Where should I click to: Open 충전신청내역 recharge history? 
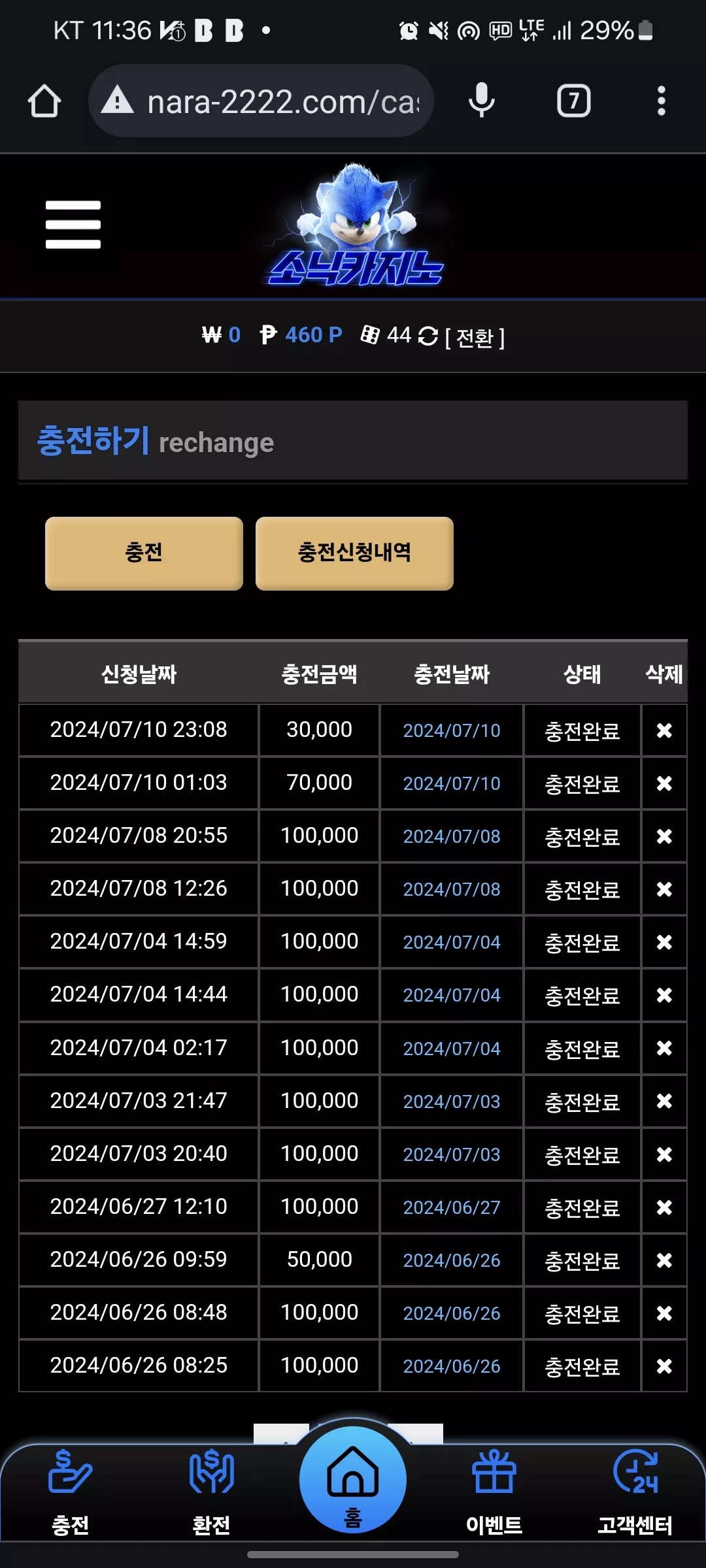pyautogui.click(x=354, y=553)
